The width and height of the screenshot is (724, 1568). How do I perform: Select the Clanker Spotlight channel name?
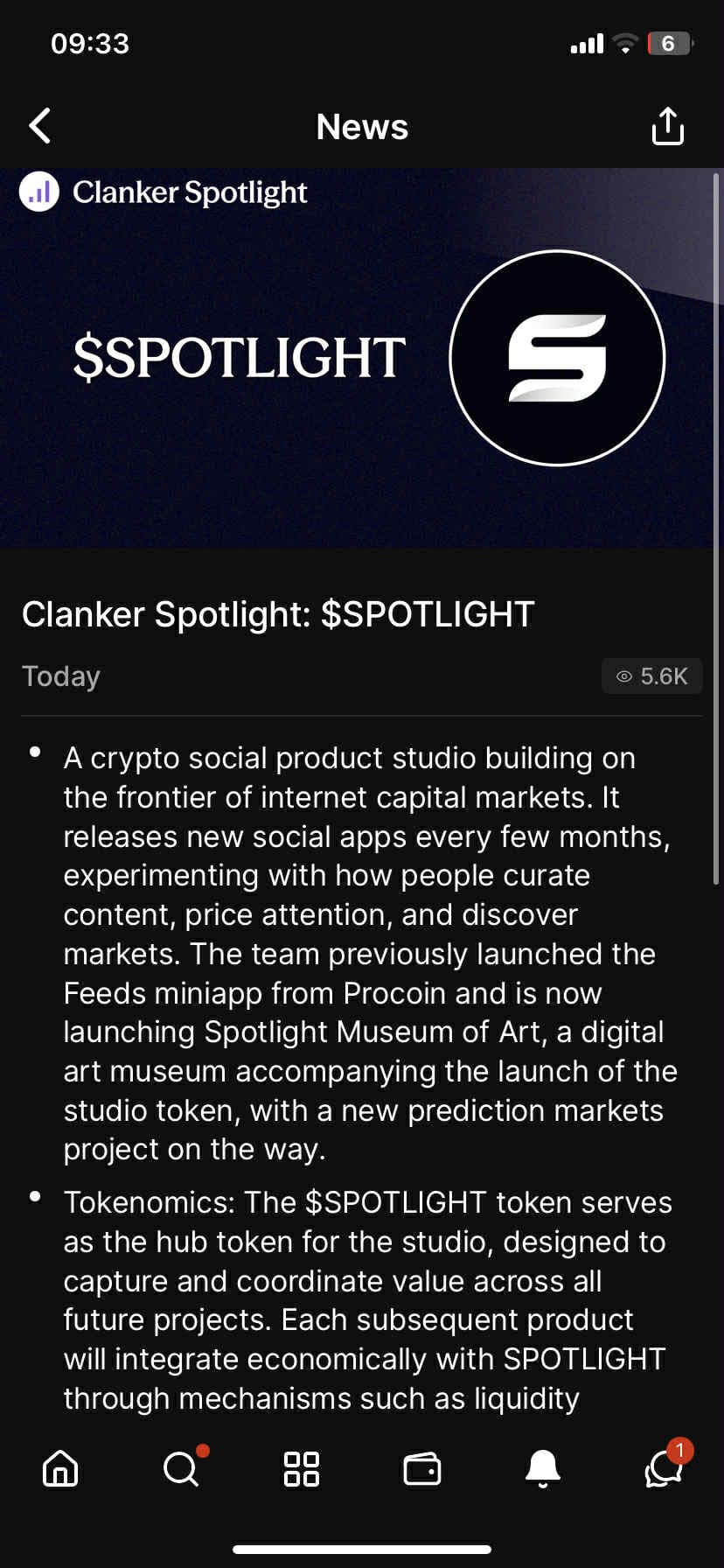pos(190,192)
